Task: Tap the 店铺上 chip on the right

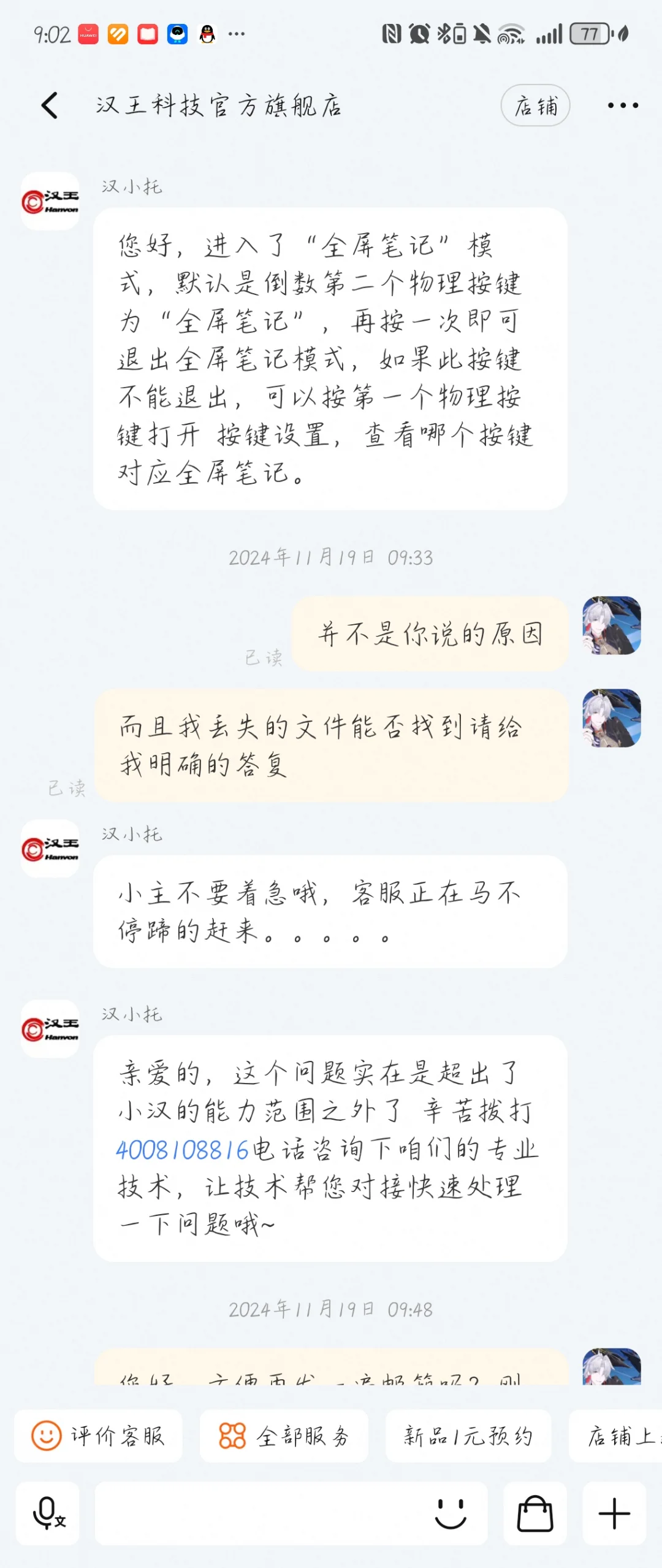Action: coord(618,1436)
